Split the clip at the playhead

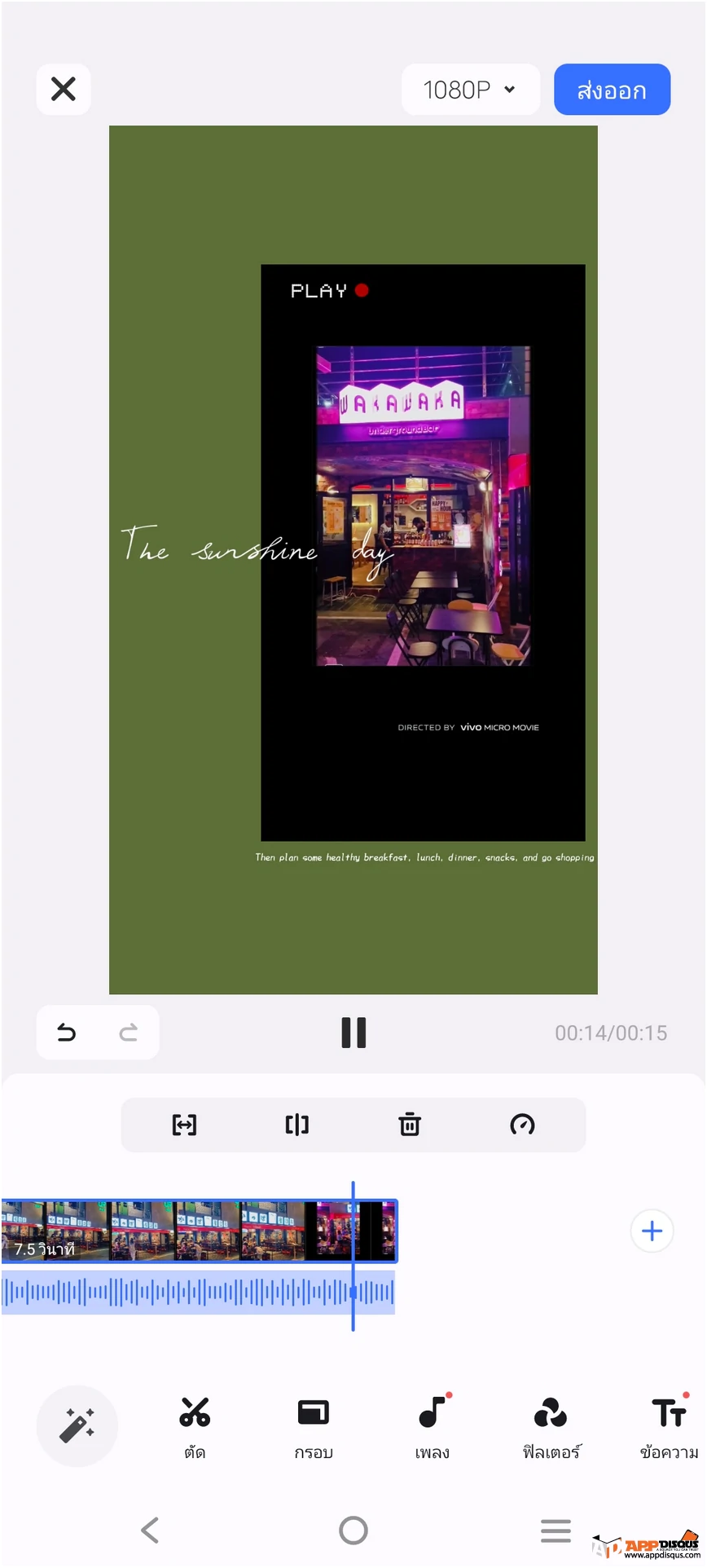(x=297, y=1125)
